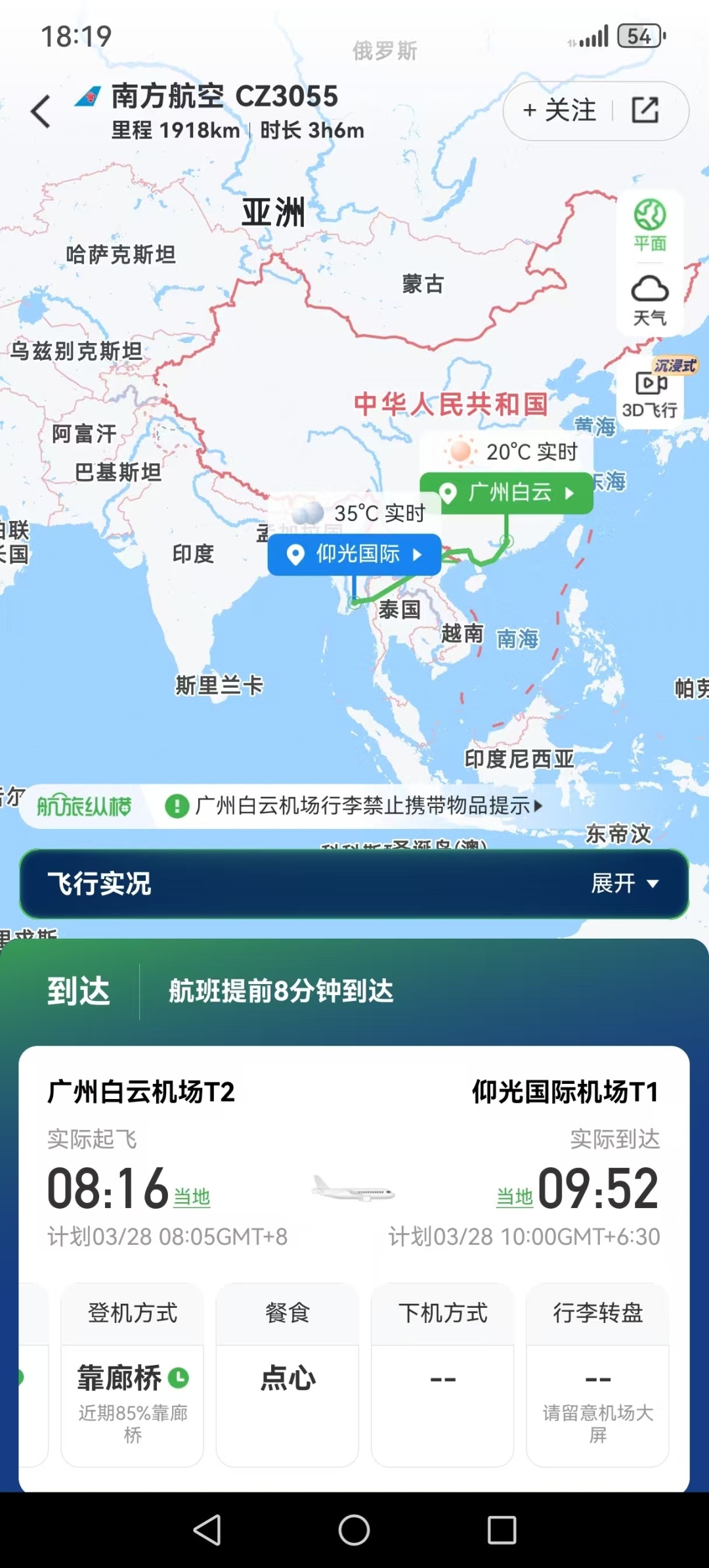Show the 天气 weather layer
The image size is (709, 1568).
click(649, 300)
